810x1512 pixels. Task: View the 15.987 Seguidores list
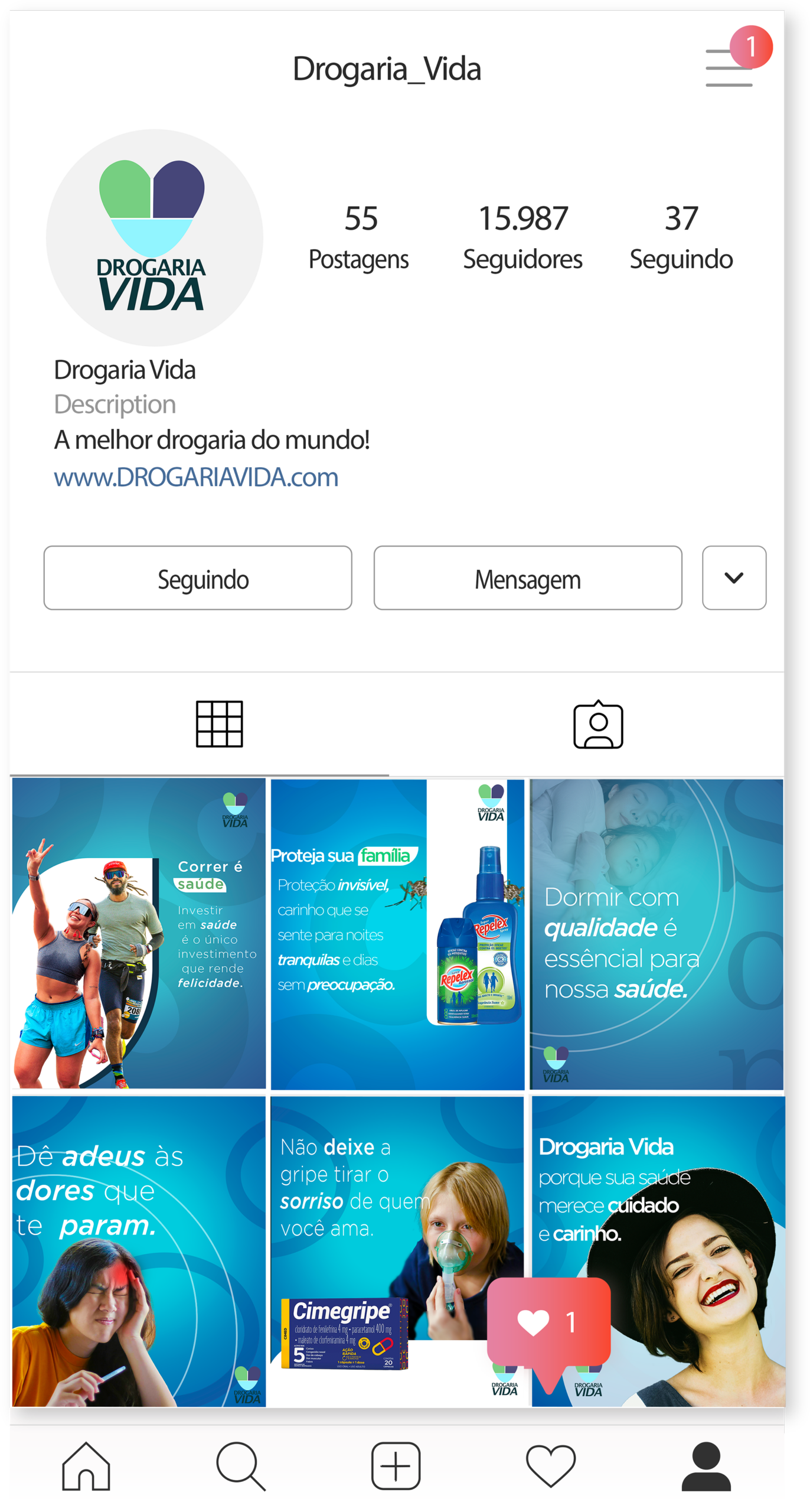[522, 237]
